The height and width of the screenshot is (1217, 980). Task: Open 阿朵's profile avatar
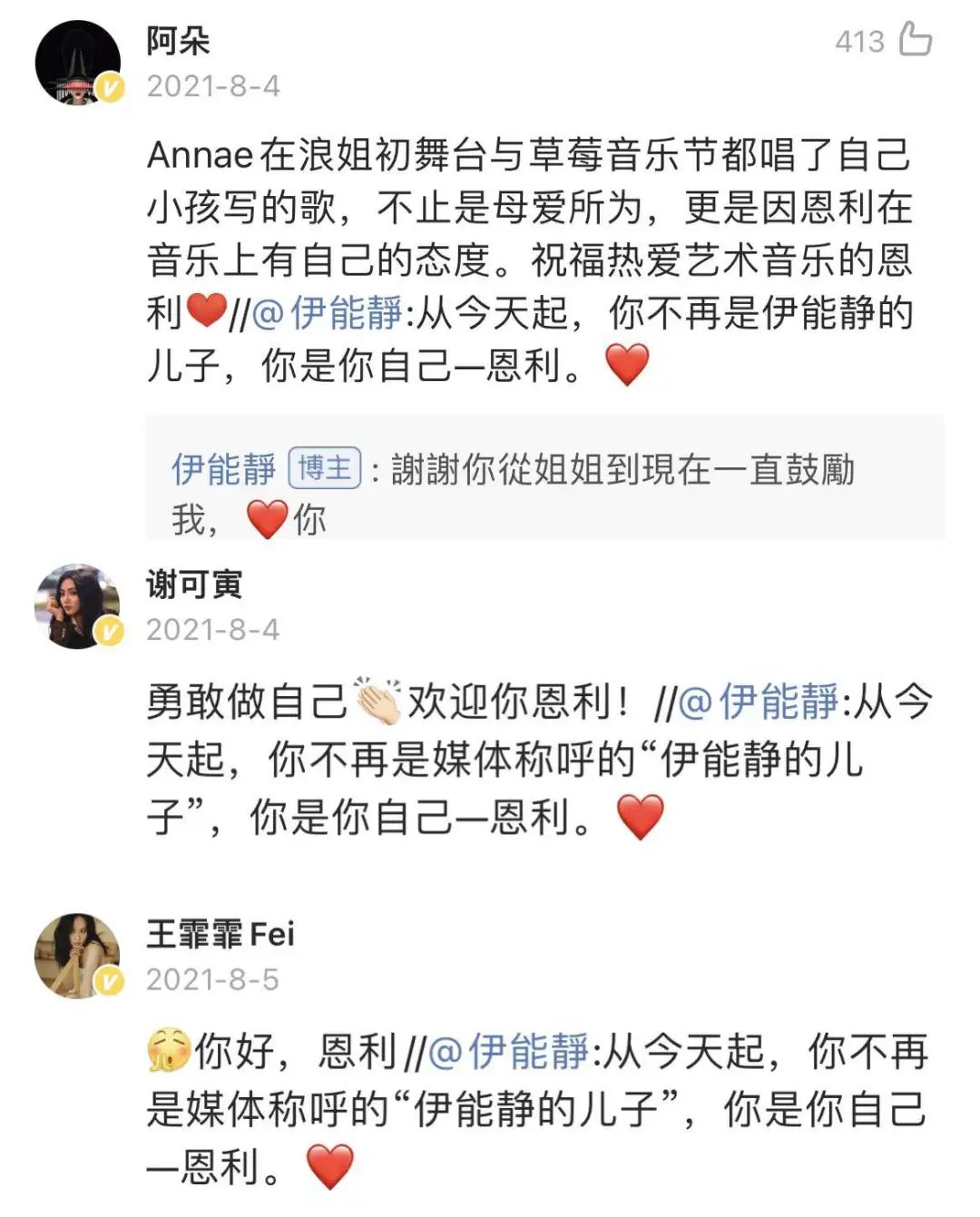78,62
